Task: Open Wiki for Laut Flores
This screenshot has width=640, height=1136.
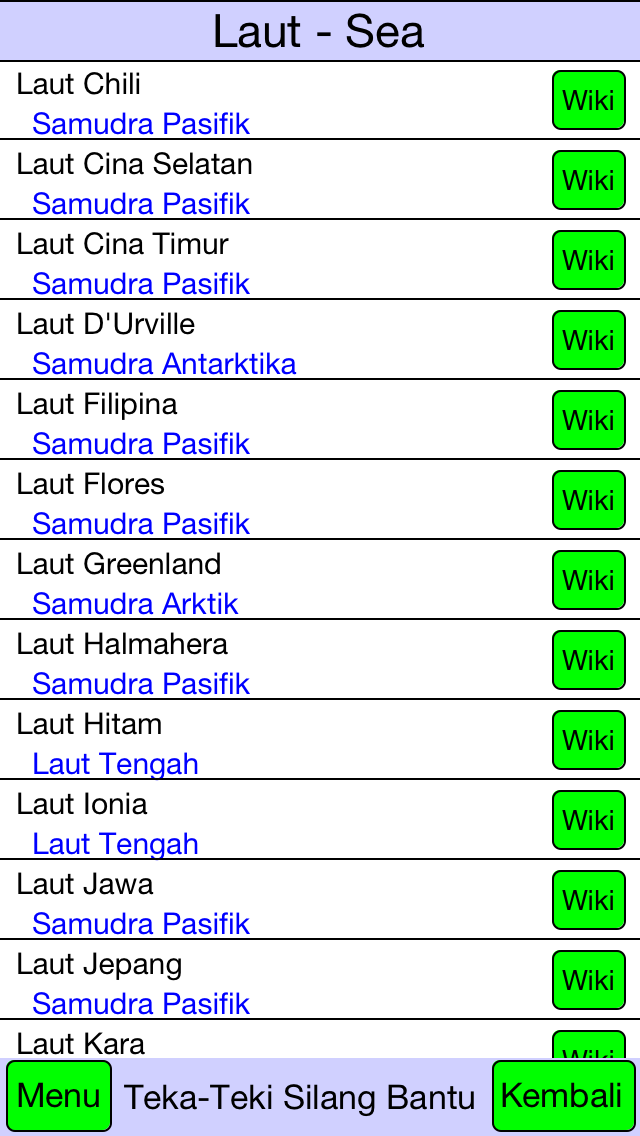Action: coord(589,500)
